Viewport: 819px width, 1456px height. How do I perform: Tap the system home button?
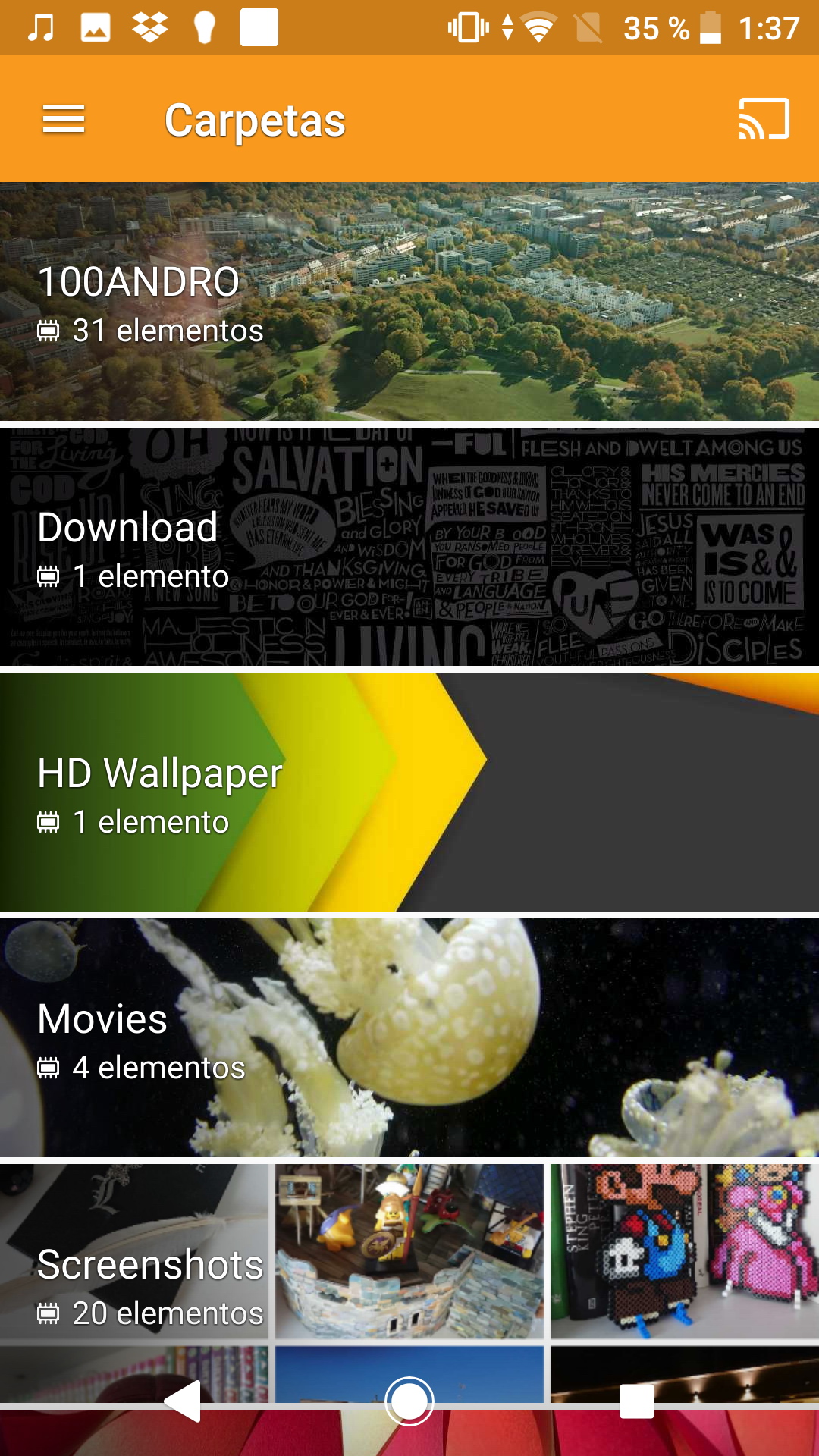409,1401
